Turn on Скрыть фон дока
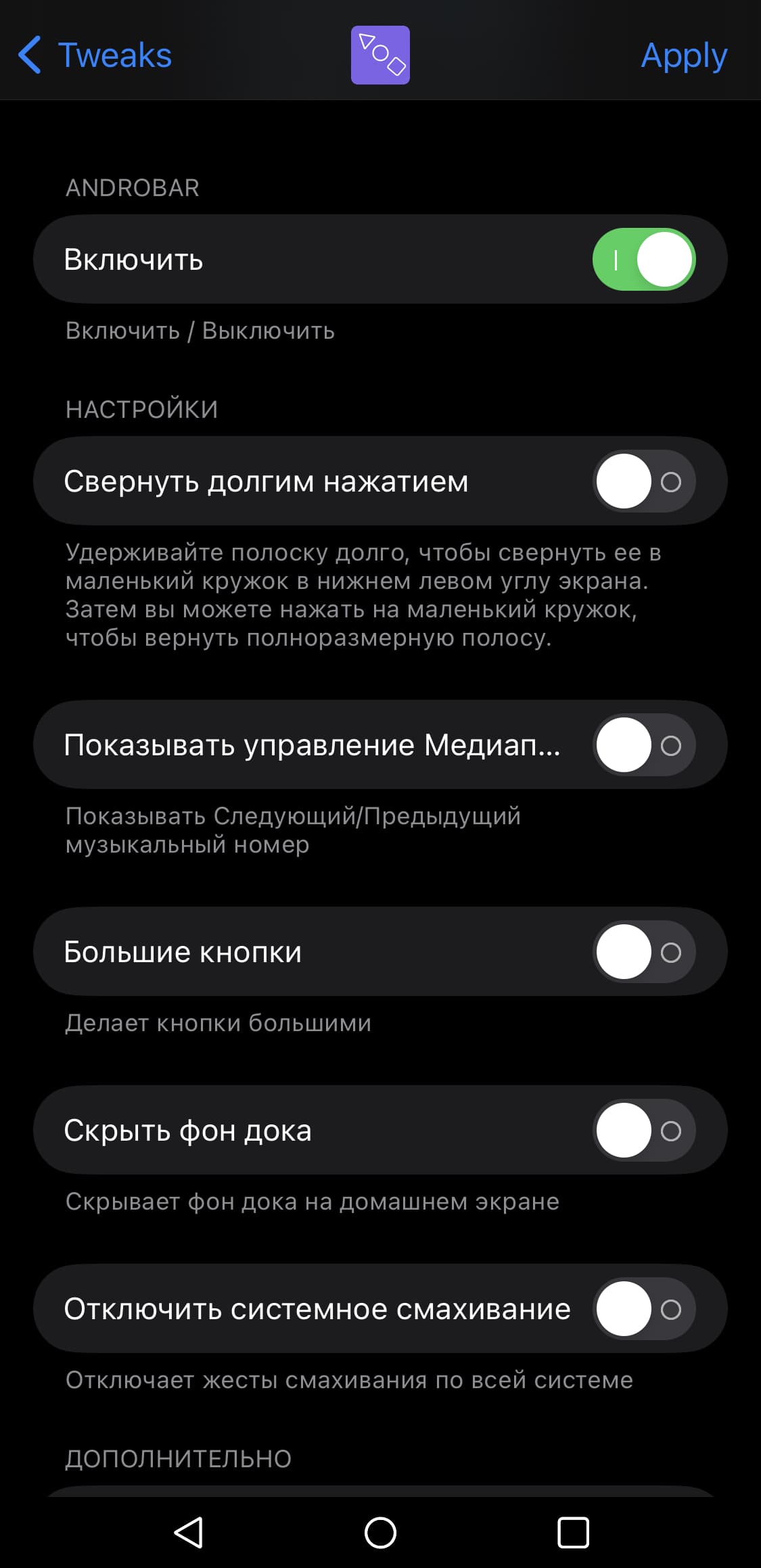 click(644, 1131)
